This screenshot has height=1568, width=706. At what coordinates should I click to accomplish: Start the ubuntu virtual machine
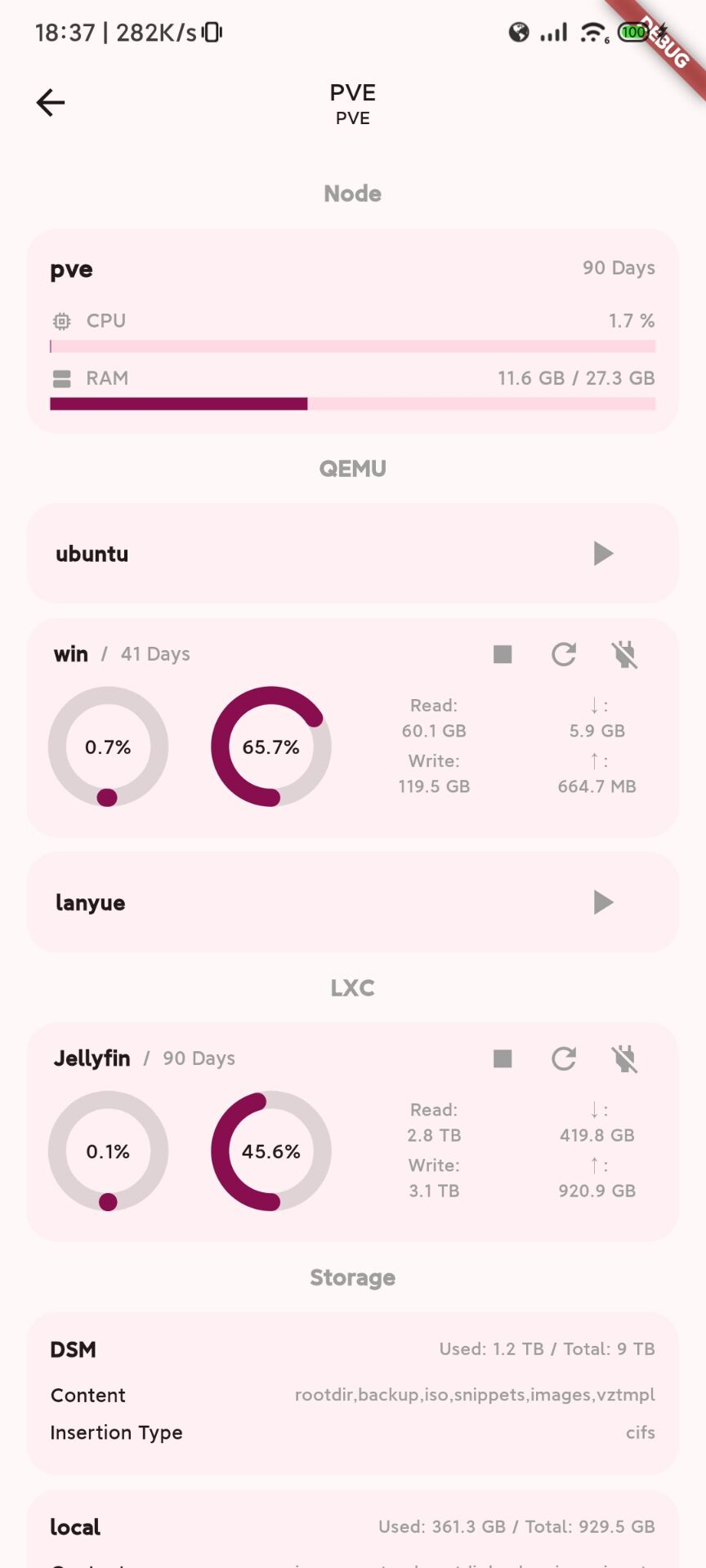(x=603, y=554)
